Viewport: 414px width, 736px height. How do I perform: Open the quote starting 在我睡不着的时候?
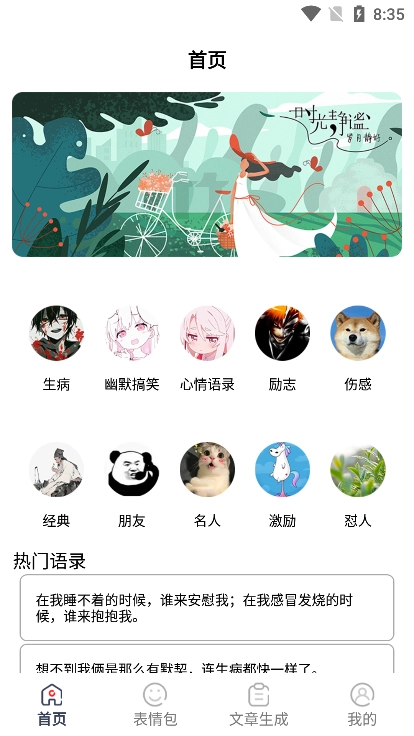pos(207,607)
